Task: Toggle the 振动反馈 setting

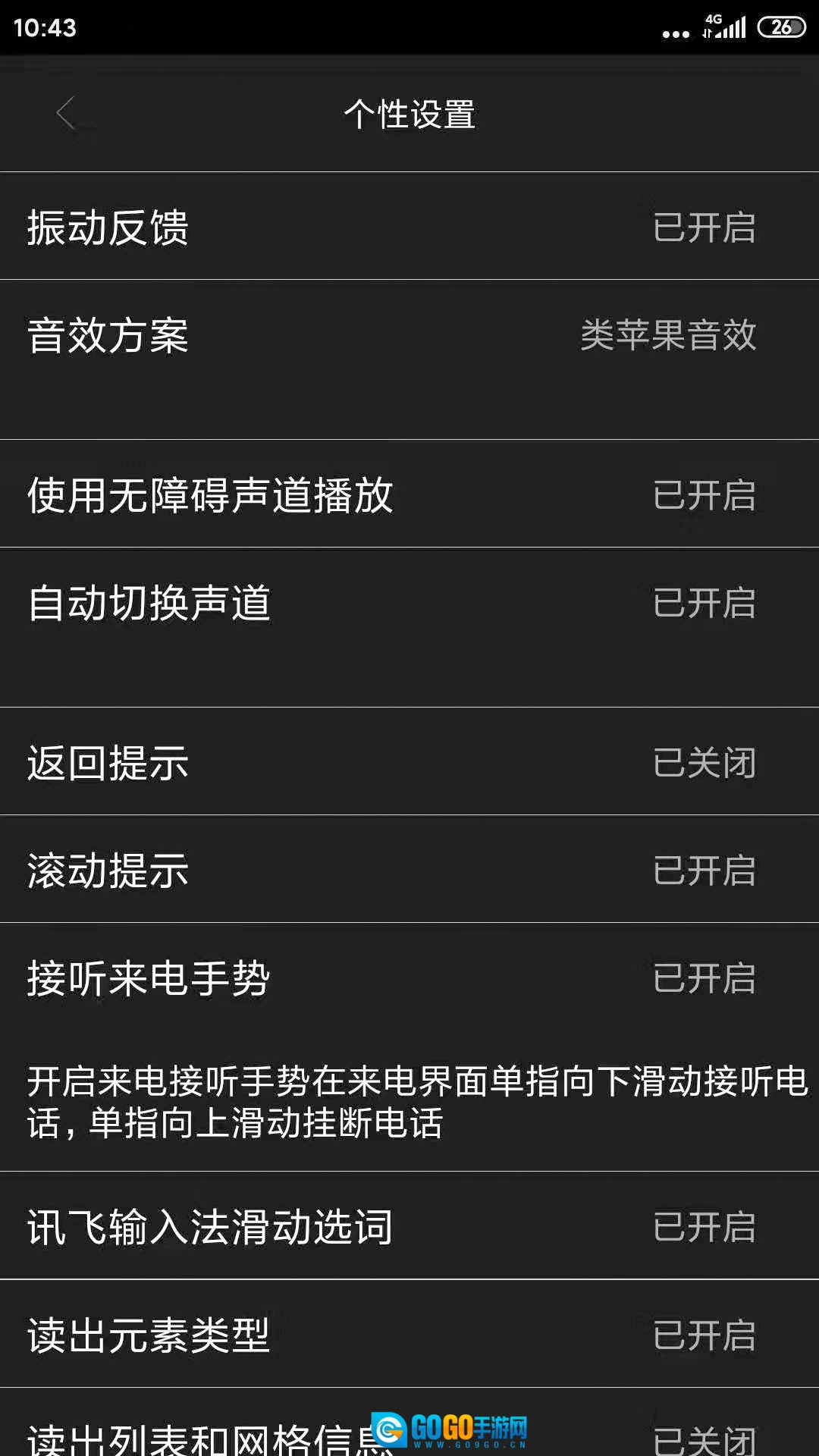Action: 409,227
